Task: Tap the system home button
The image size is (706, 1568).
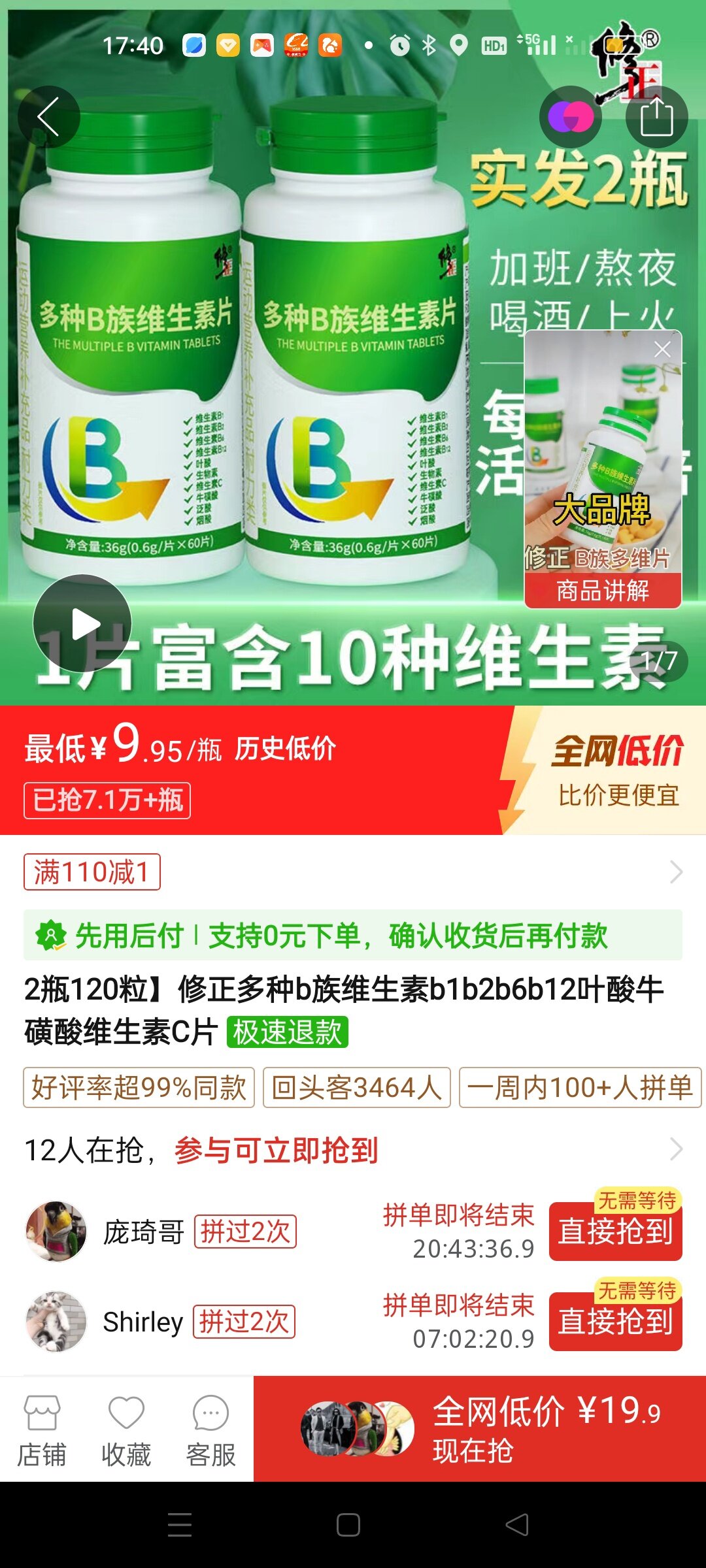Action: 348,1525
